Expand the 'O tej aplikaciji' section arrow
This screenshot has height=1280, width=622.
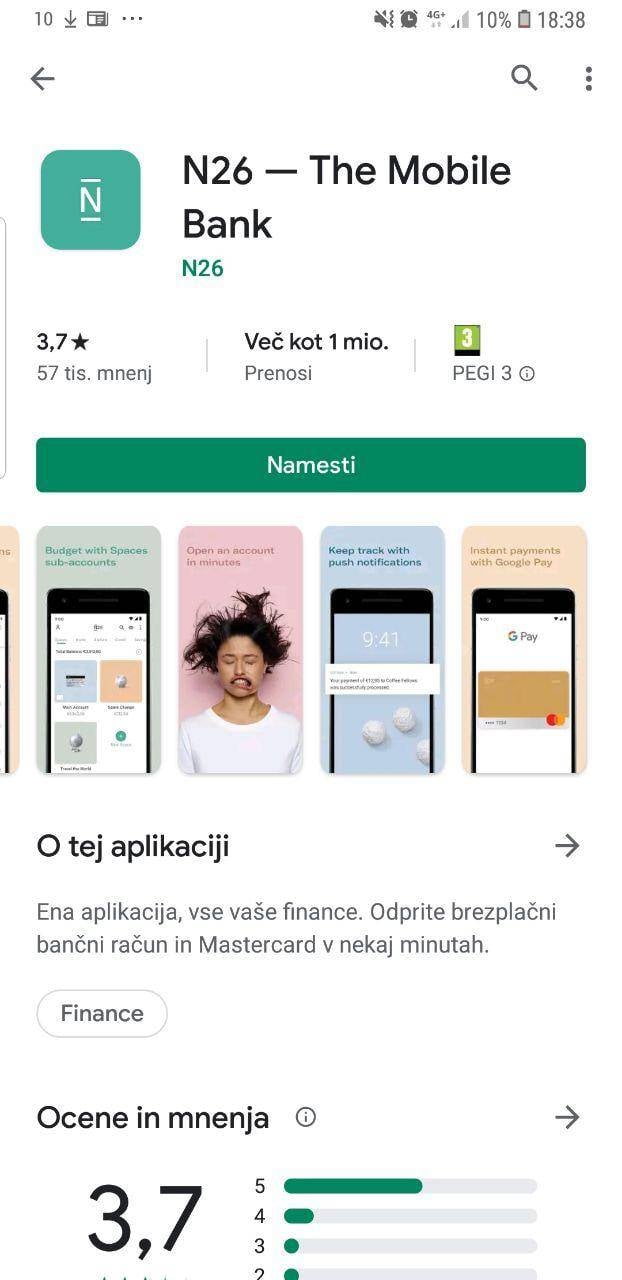pos(567,846)
